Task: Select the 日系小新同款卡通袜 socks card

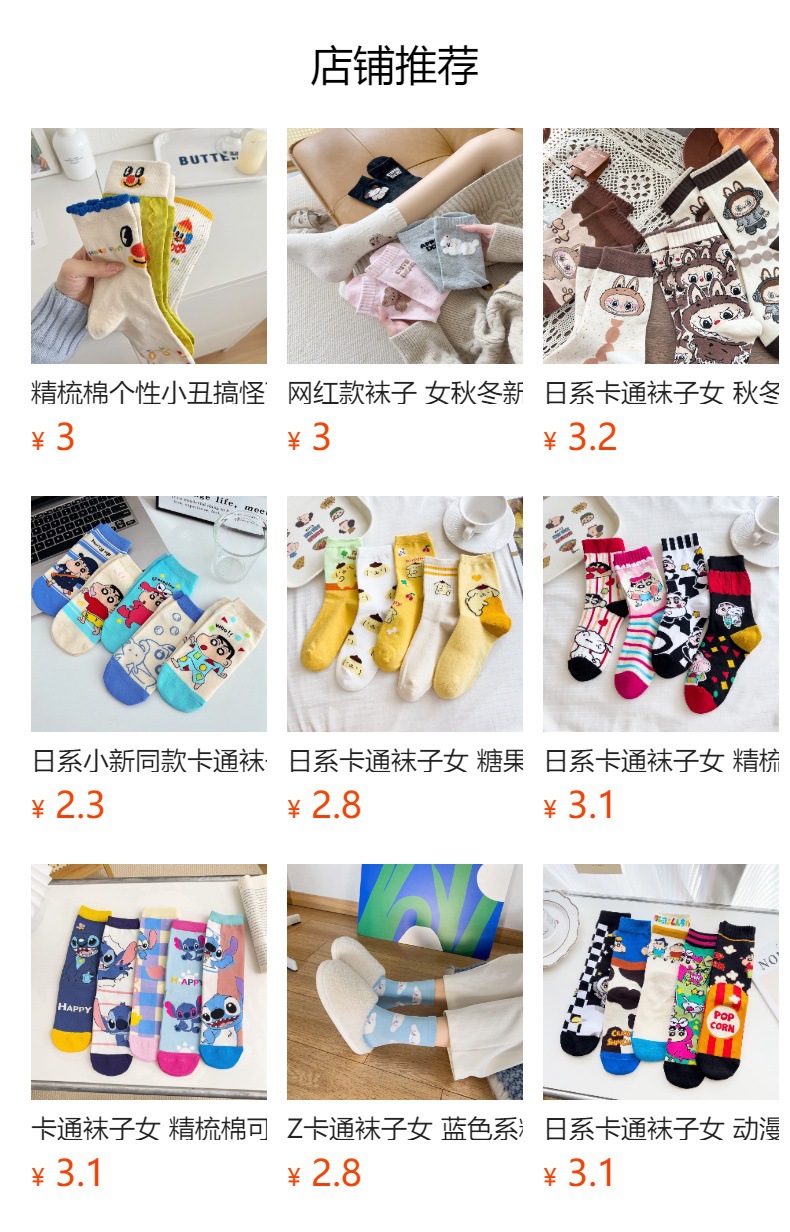Action: (x=148, y=614)
